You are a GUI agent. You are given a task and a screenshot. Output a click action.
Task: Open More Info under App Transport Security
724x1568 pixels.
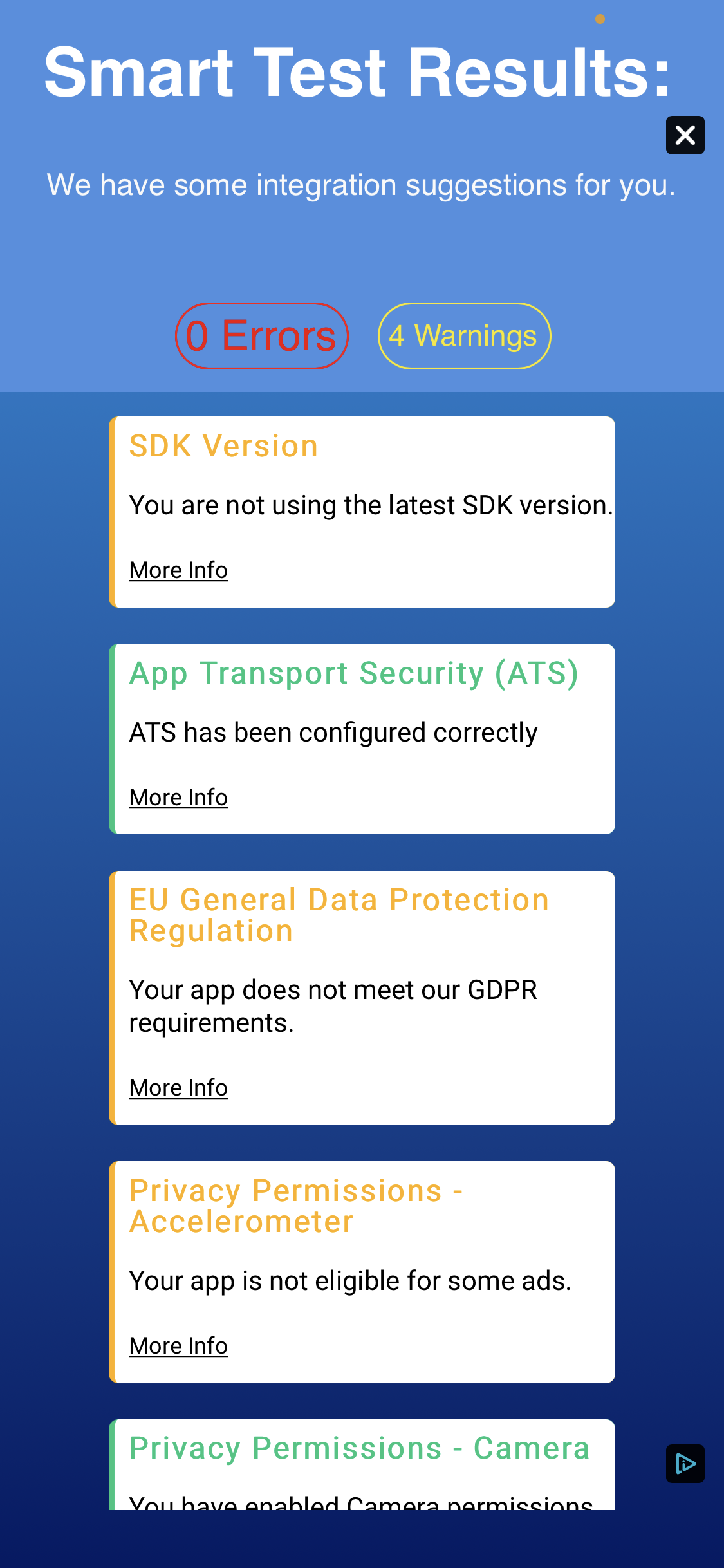coord(178,797)
